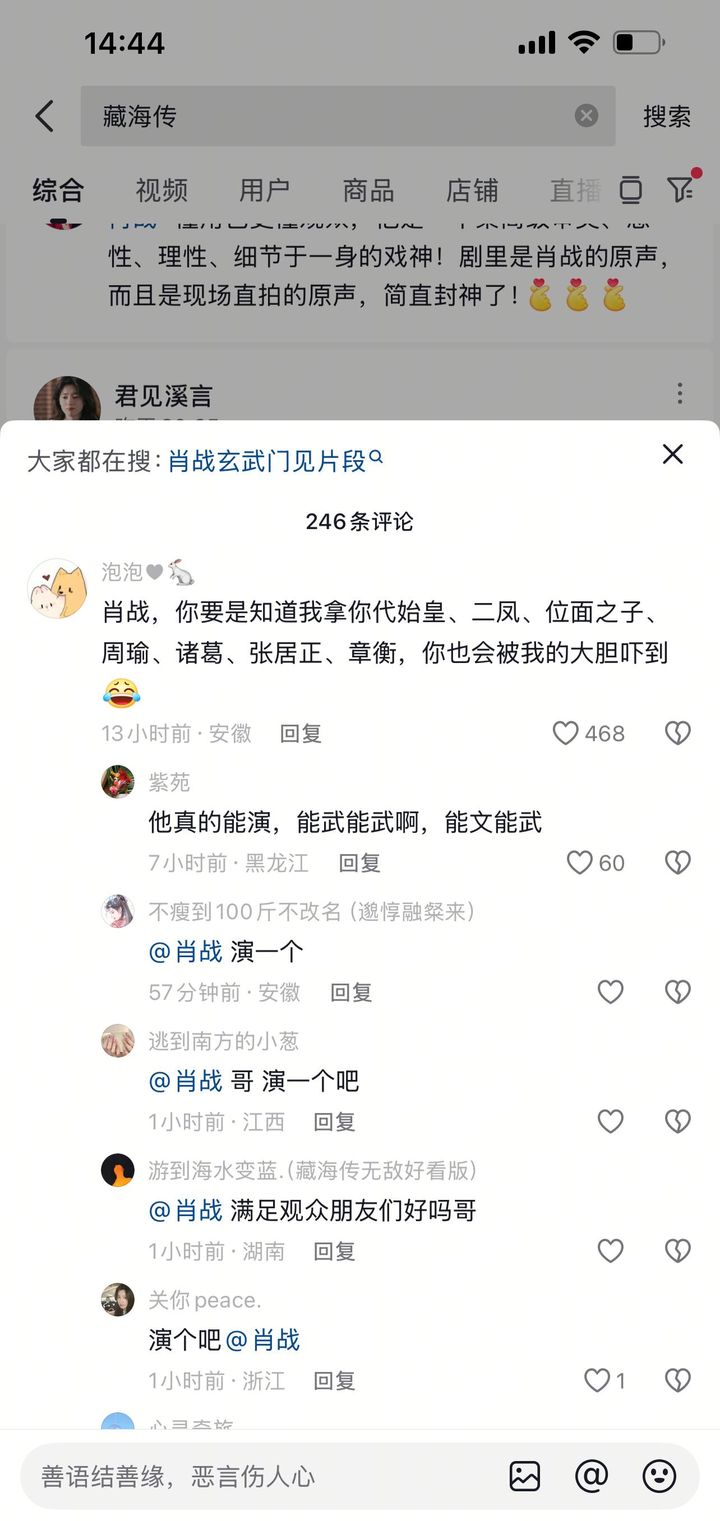The height and width of the screenshot is (1521, 720).
Task: Open 泡泡's profile avatar
Action: 58,588
